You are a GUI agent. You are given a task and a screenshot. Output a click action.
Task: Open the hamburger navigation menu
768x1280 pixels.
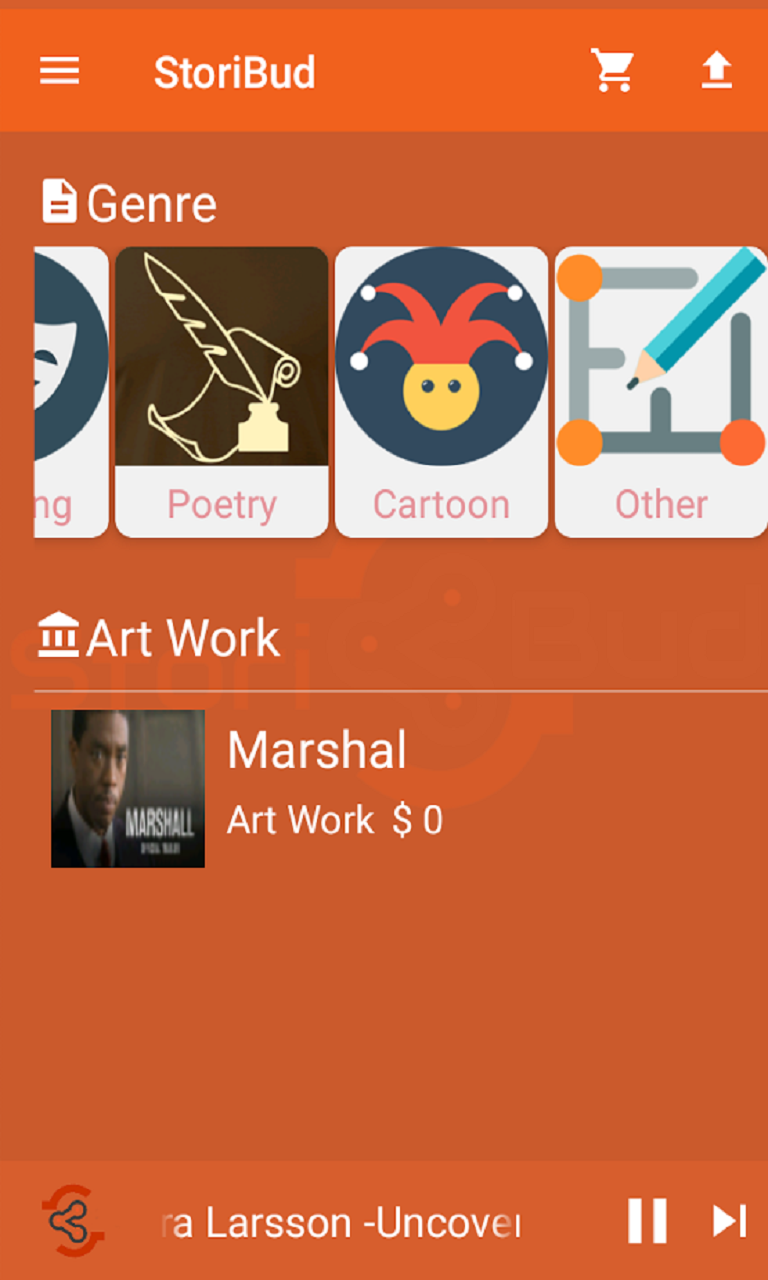click(60, 71)
